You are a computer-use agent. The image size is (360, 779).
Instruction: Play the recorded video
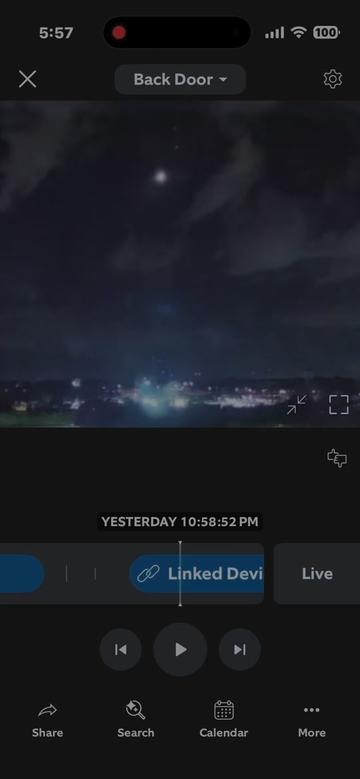(180, 649)
